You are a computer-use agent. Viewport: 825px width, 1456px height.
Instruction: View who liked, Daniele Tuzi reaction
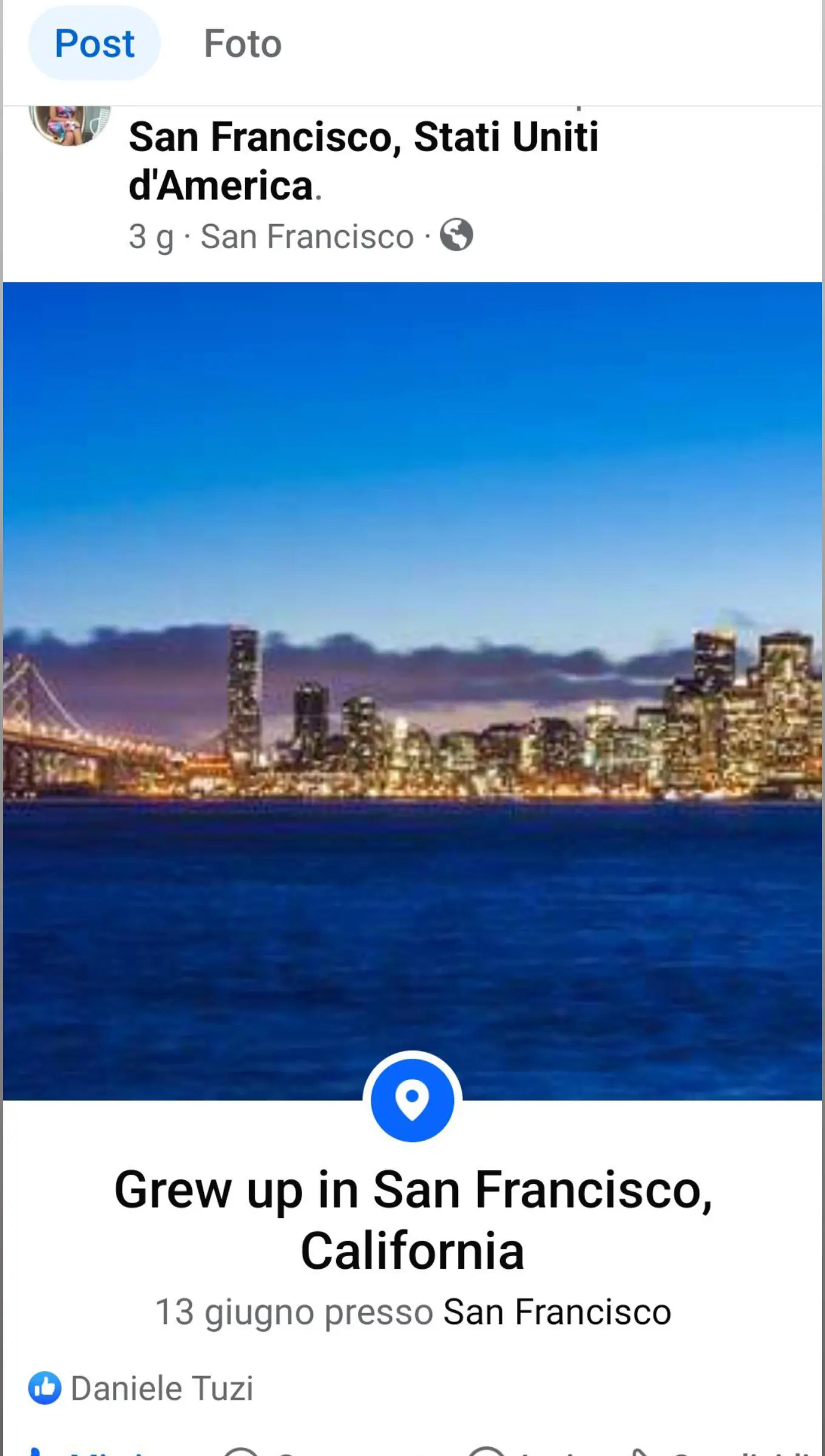click(141, 1388)
